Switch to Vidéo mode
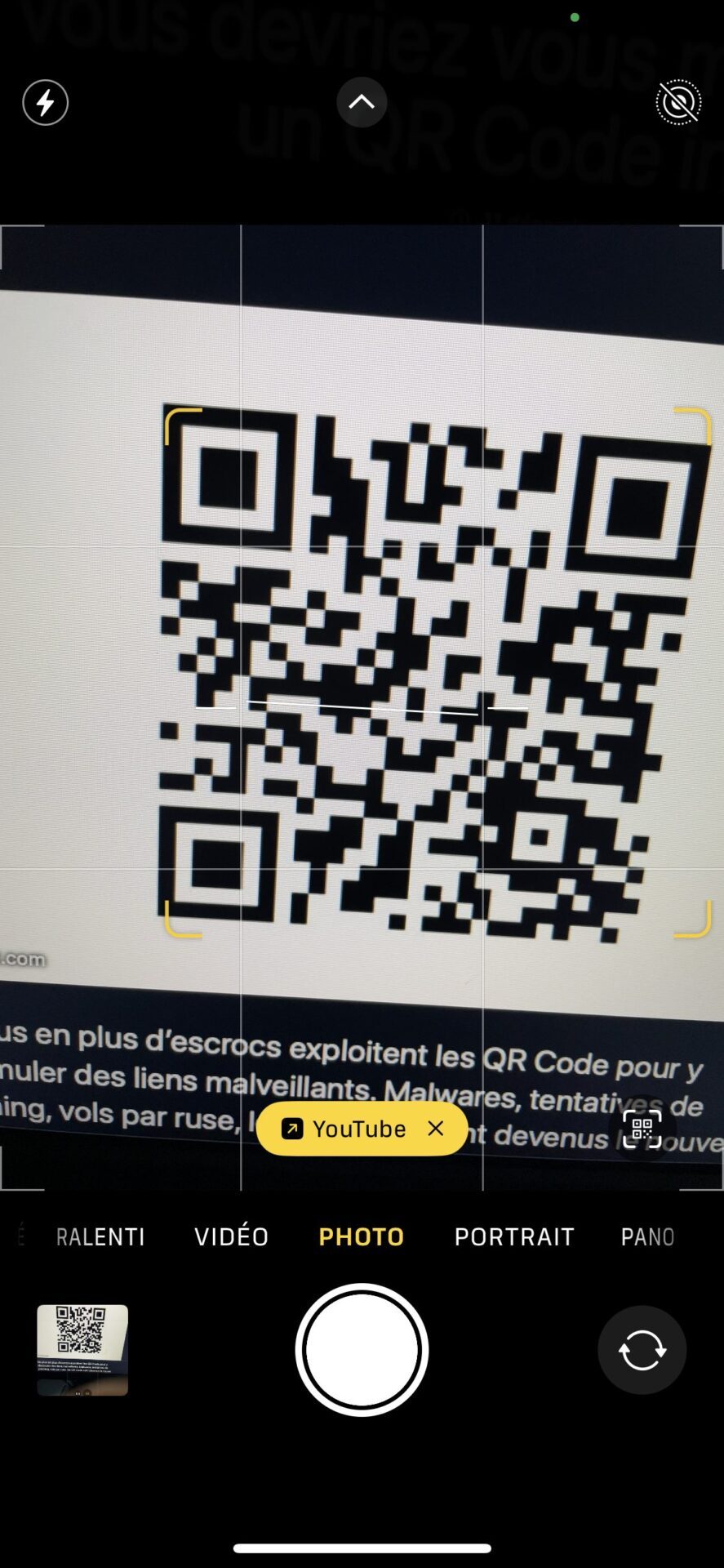724x1568 pixels. [x=232, y=1236]
